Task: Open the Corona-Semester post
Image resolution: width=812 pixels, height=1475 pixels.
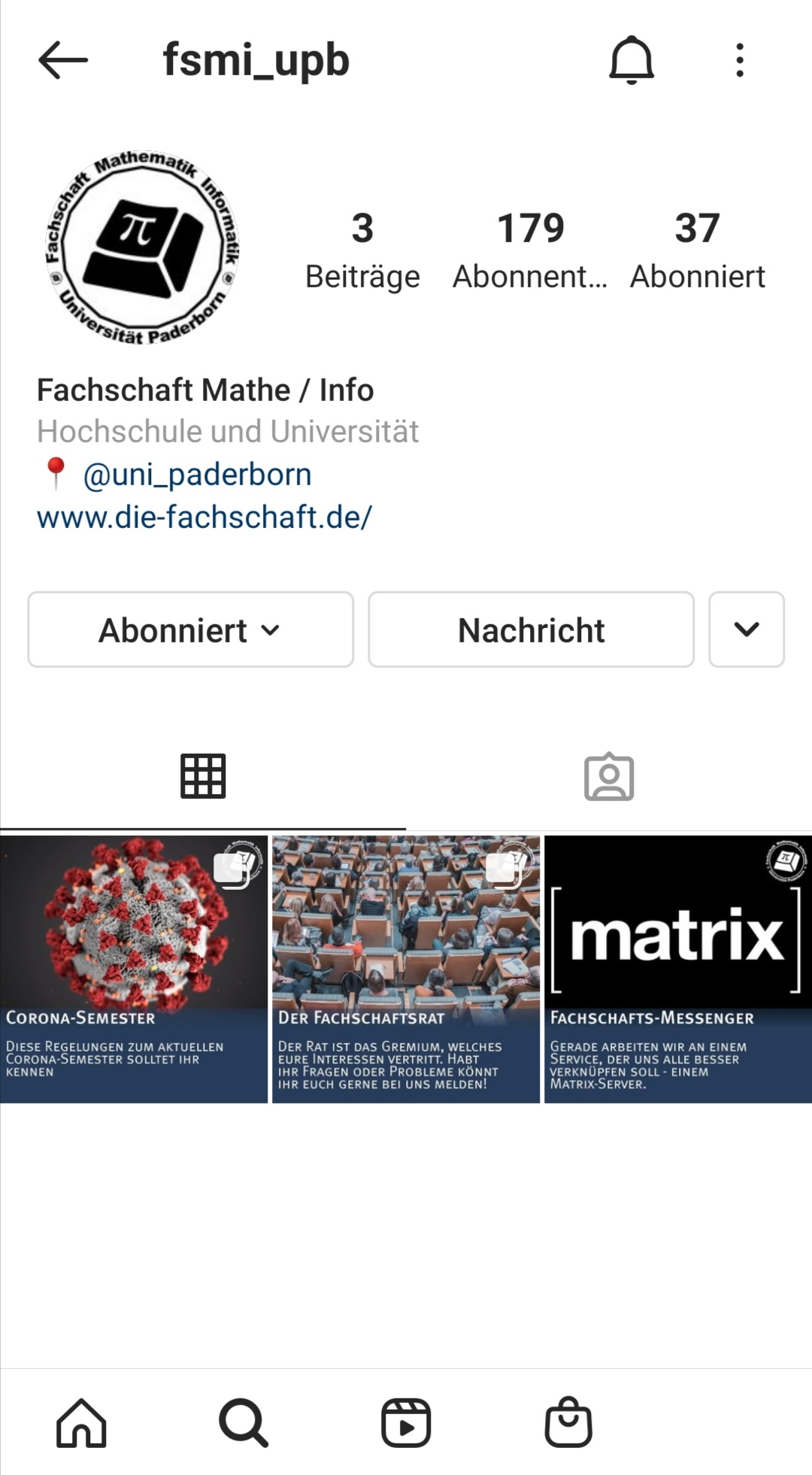Action: coord(134,970)
